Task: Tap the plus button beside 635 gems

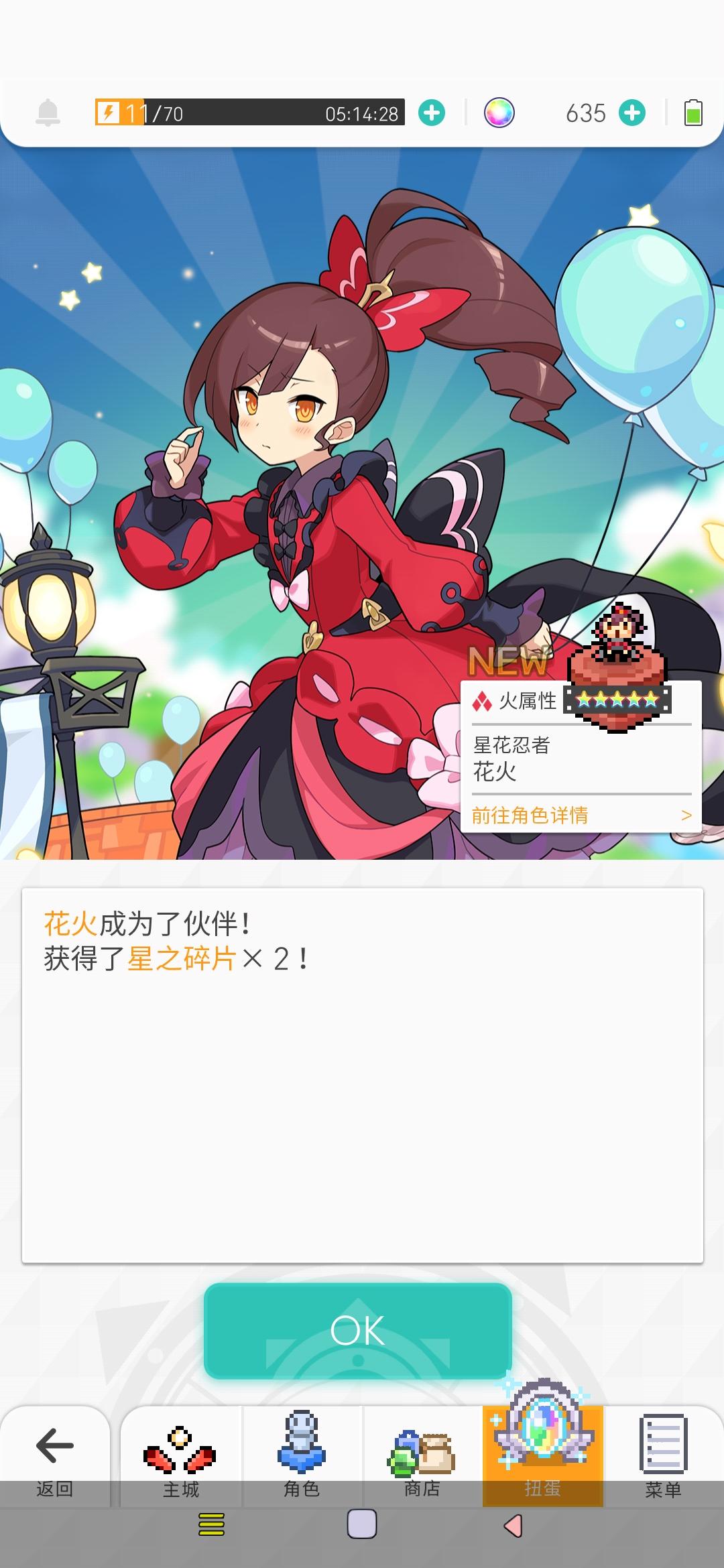Action: pos(631,114)
